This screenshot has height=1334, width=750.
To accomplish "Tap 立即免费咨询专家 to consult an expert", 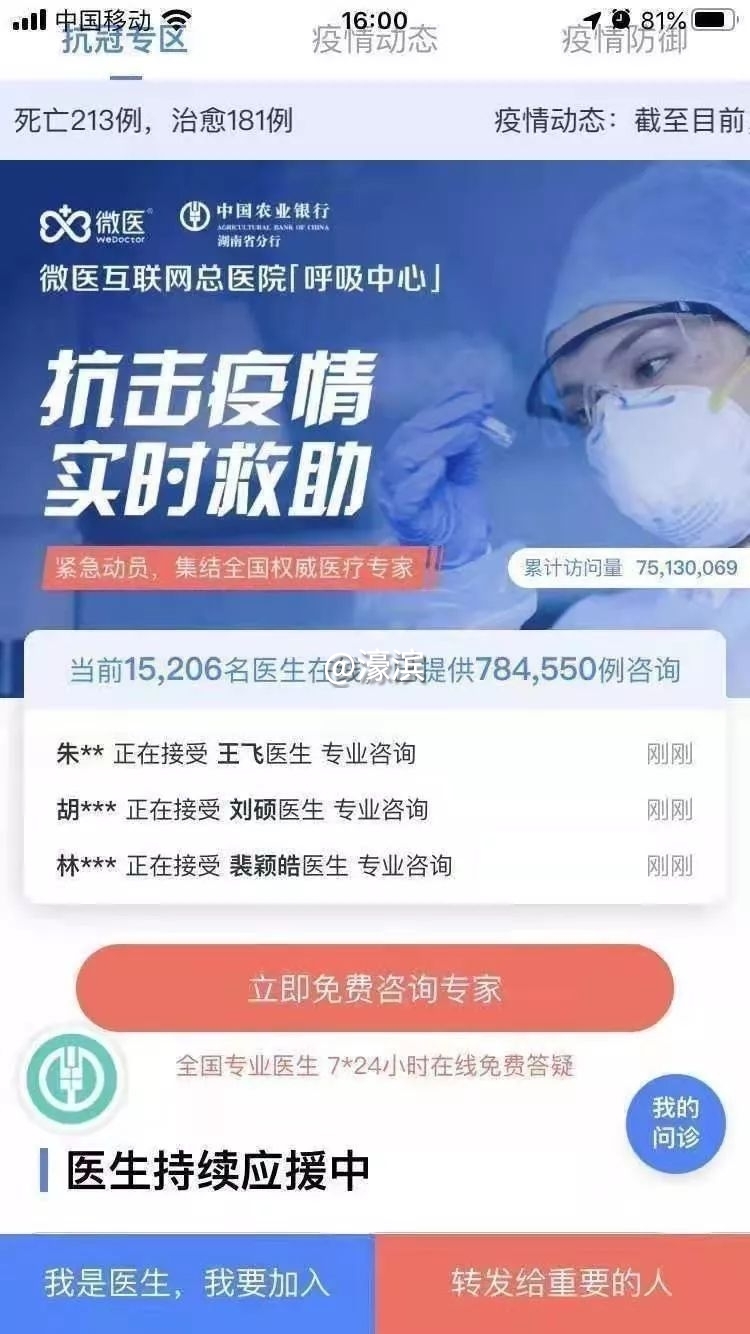I will click(x=374, y=988).
